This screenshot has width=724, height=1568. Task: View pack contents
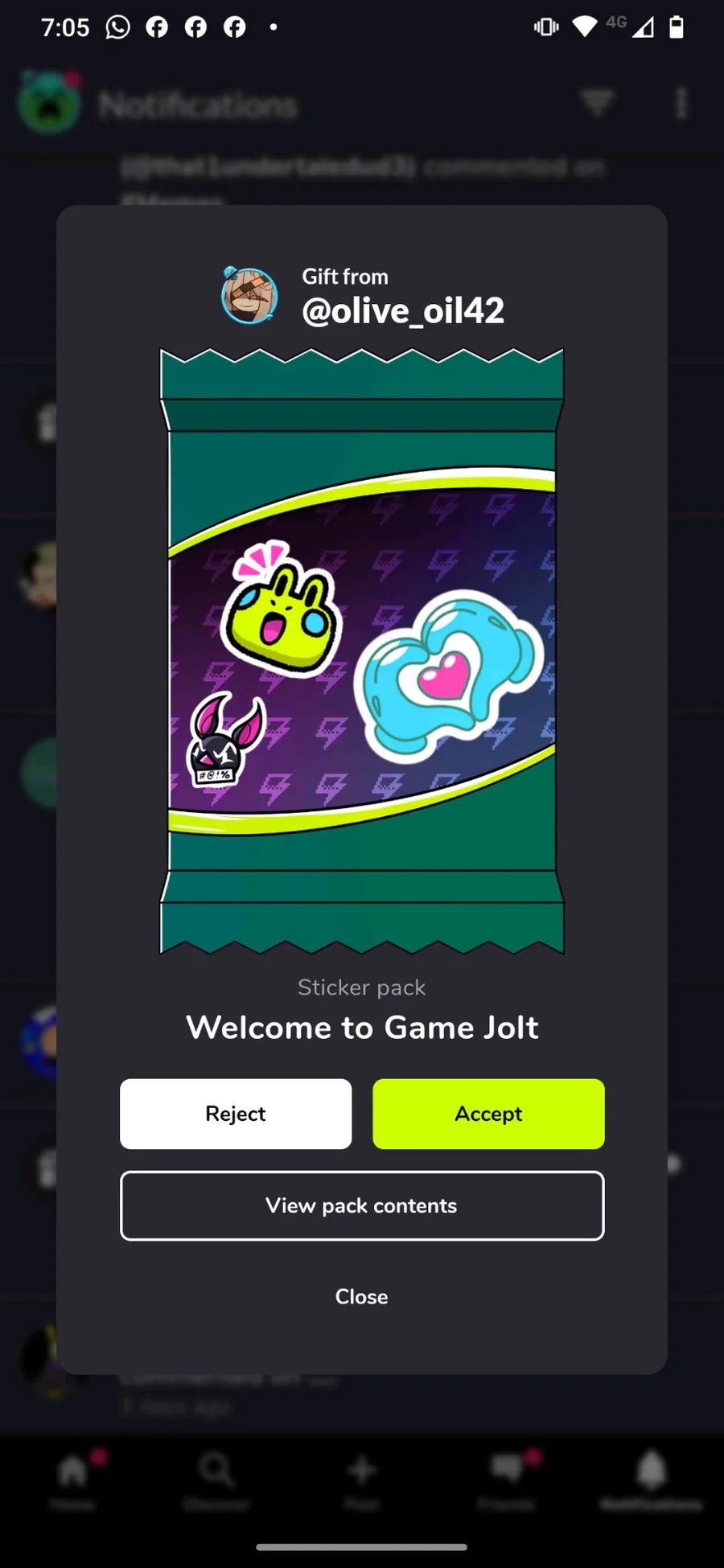click(362, 1205)
